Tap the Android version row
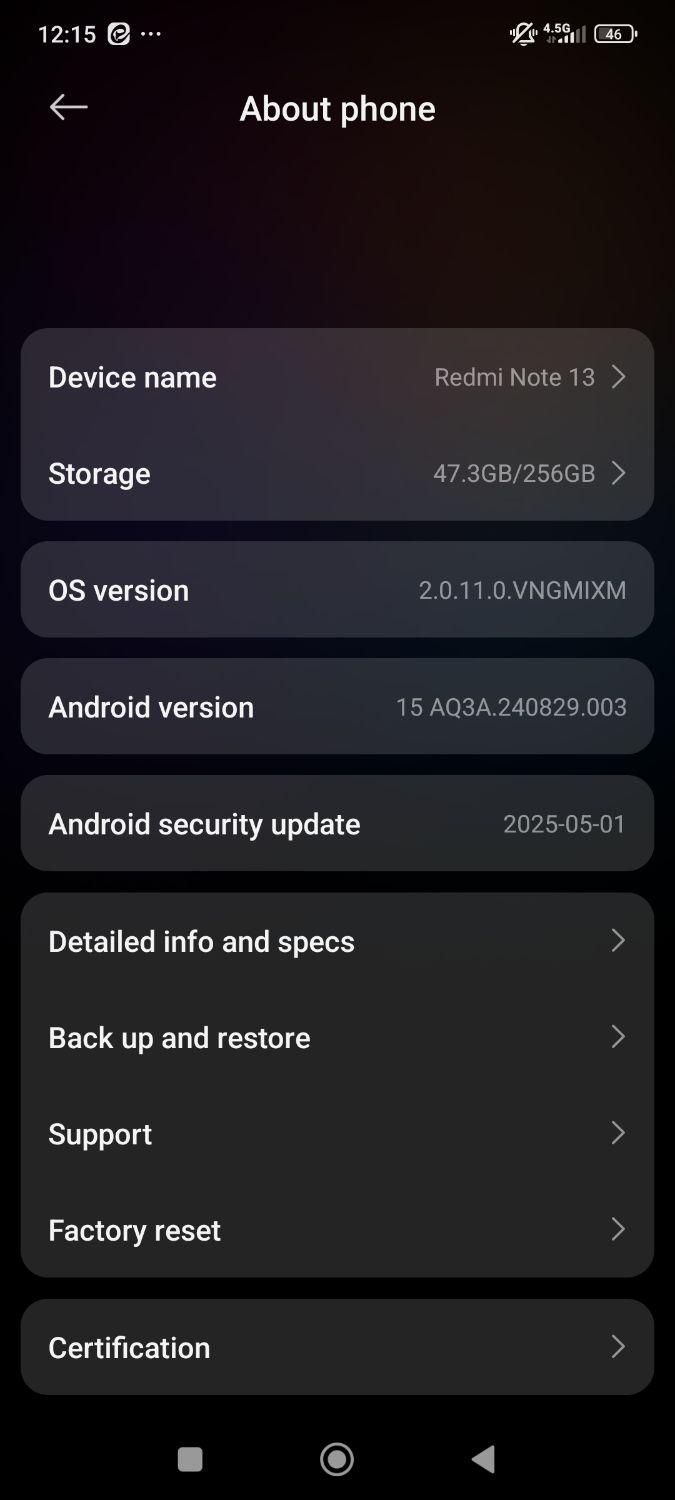 coord(337,707)
